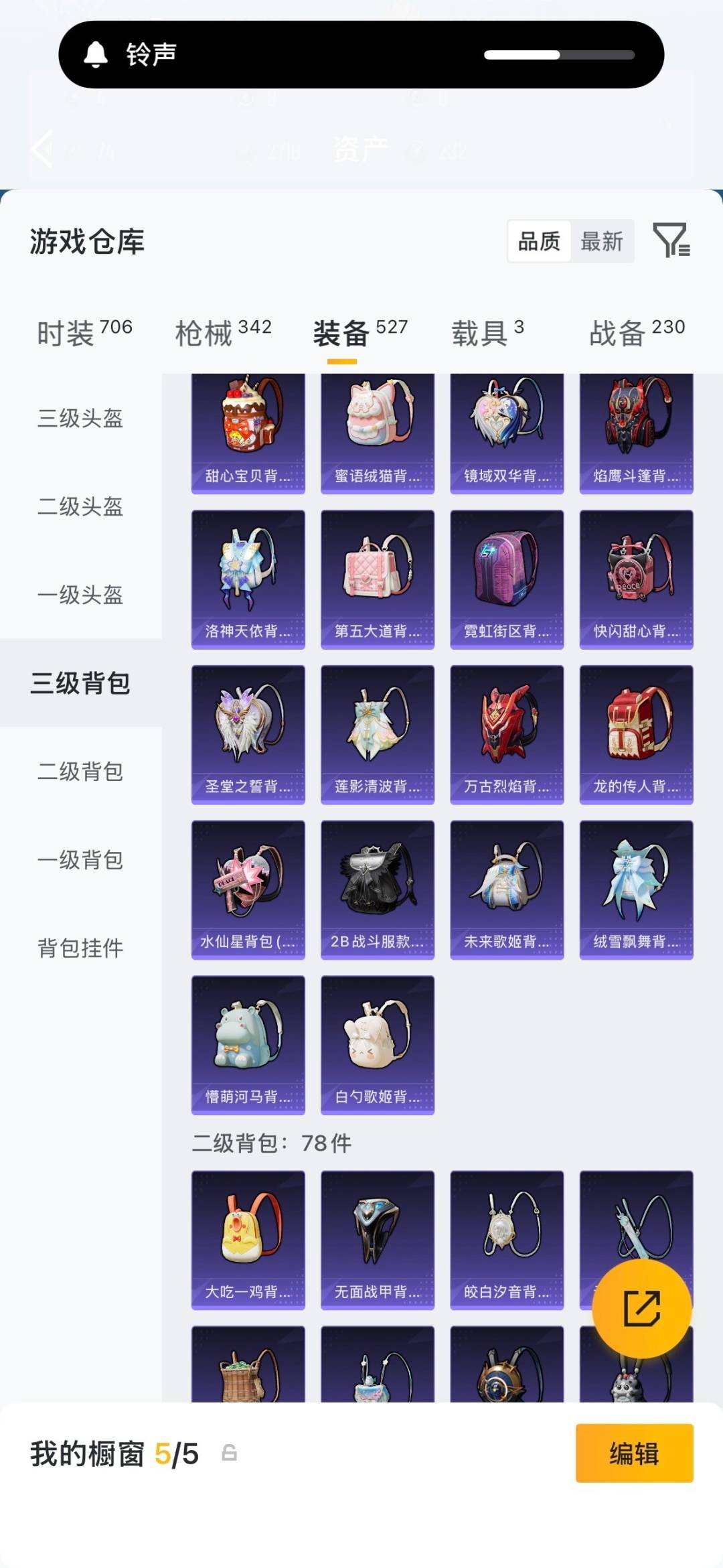
Task: Jump to the 二级背包 category
Action: pos(80,772)
